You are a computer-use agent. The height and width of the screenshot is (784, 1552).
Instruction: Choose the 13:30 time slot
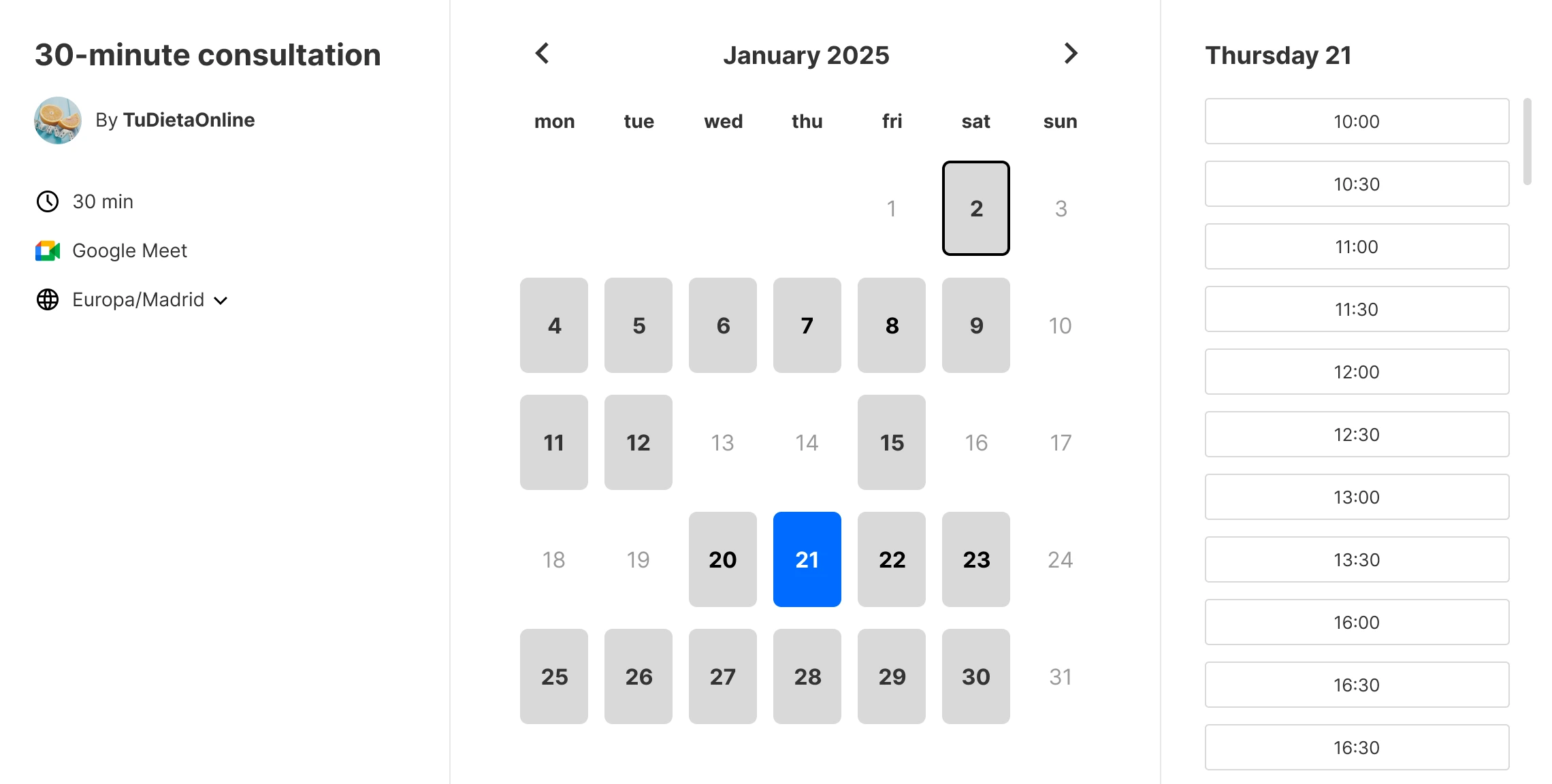[1356, 559]
